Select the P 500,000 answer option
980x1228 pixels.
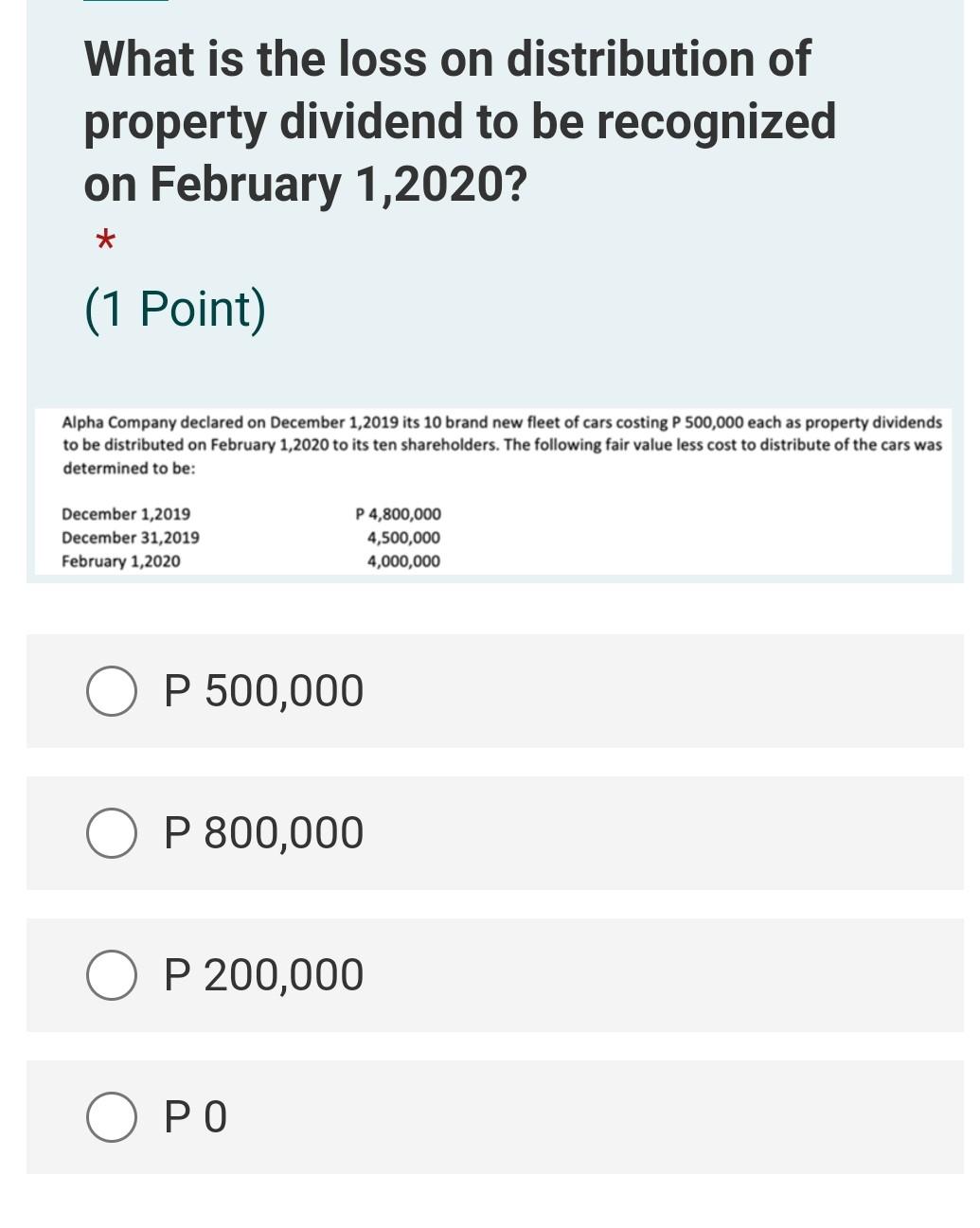point(261,690)
